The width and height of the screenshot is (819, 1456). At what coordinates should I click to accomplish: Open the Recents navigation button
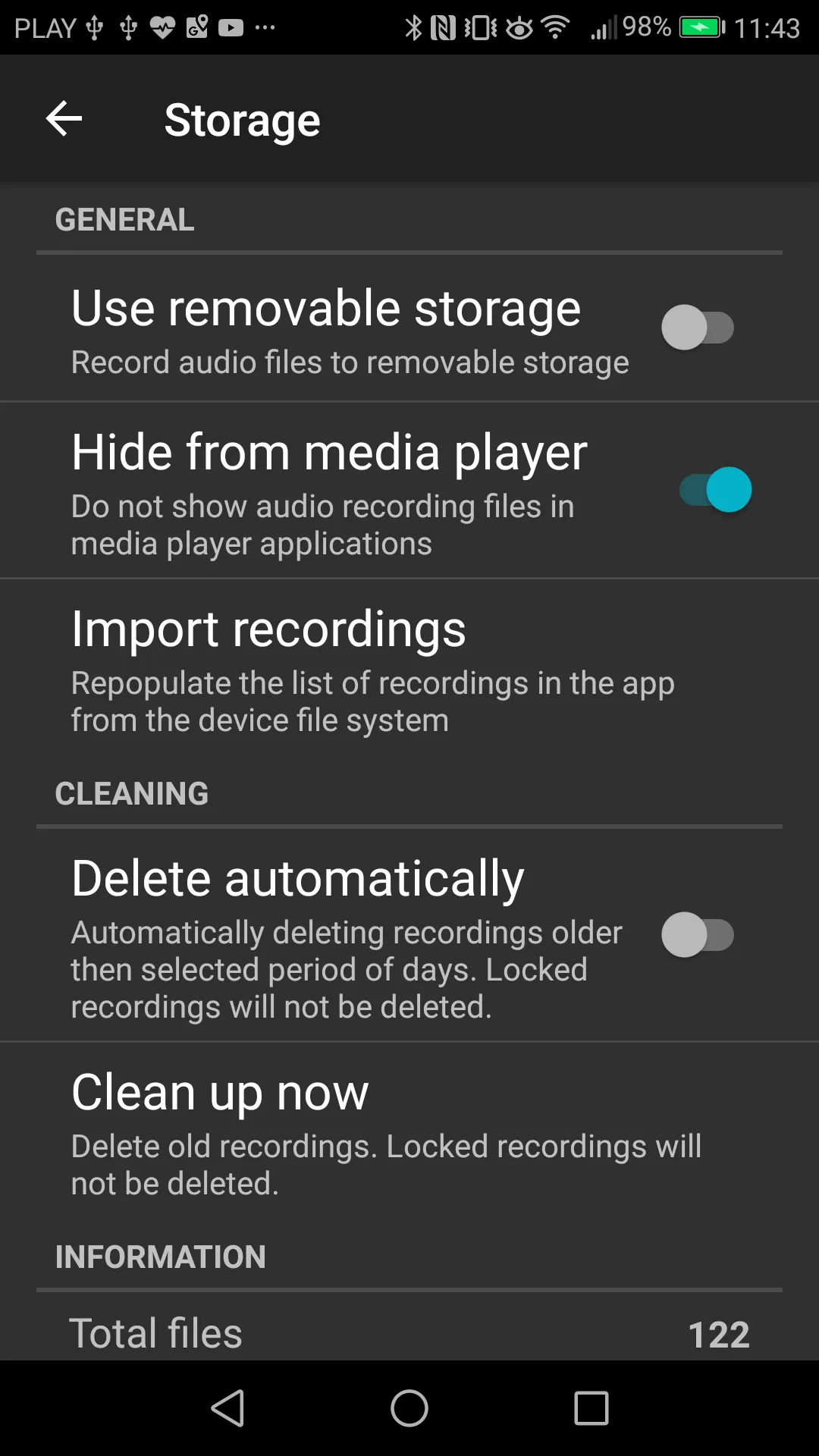coord(591,1408)
